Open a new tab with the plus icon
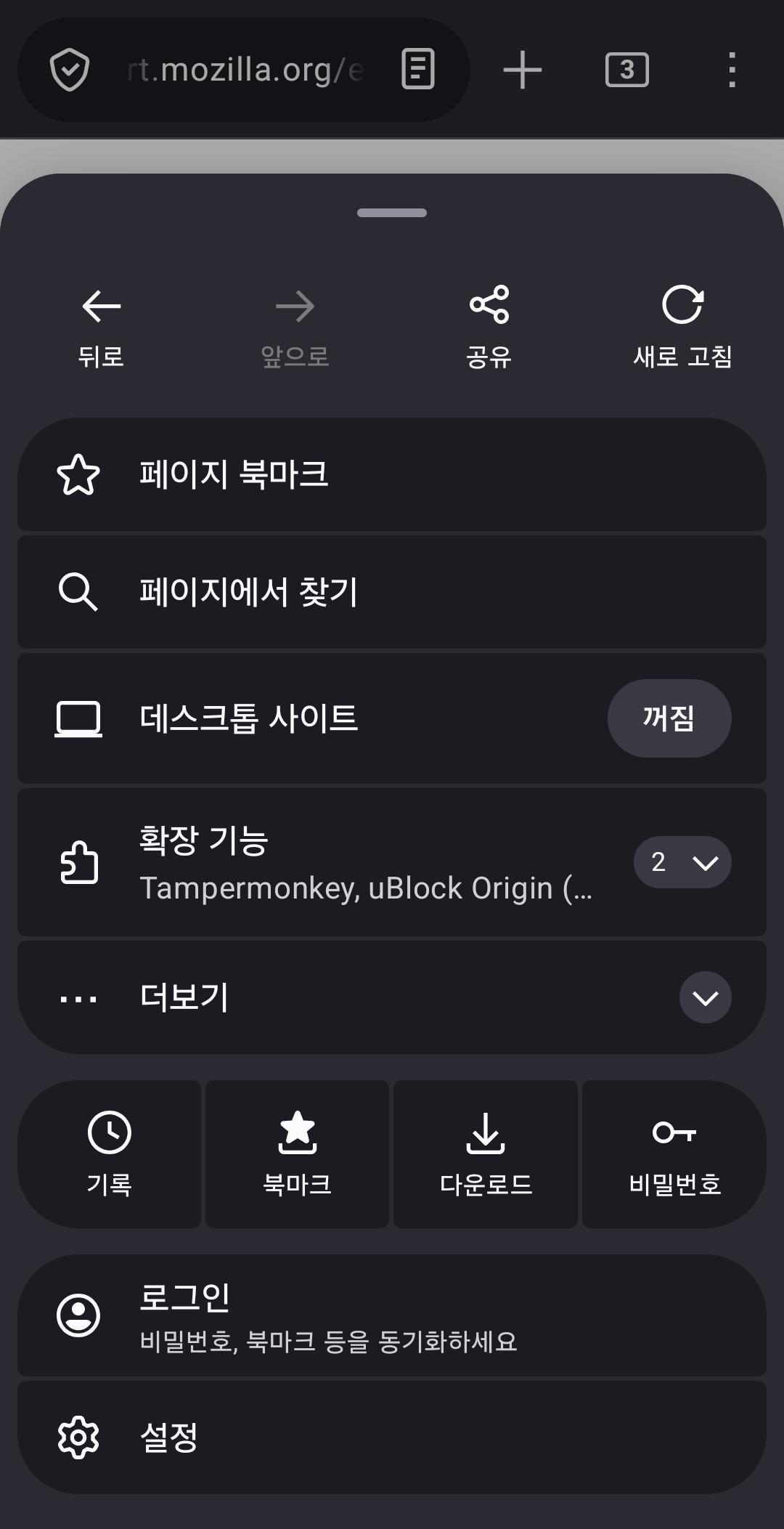 [523, 70]
